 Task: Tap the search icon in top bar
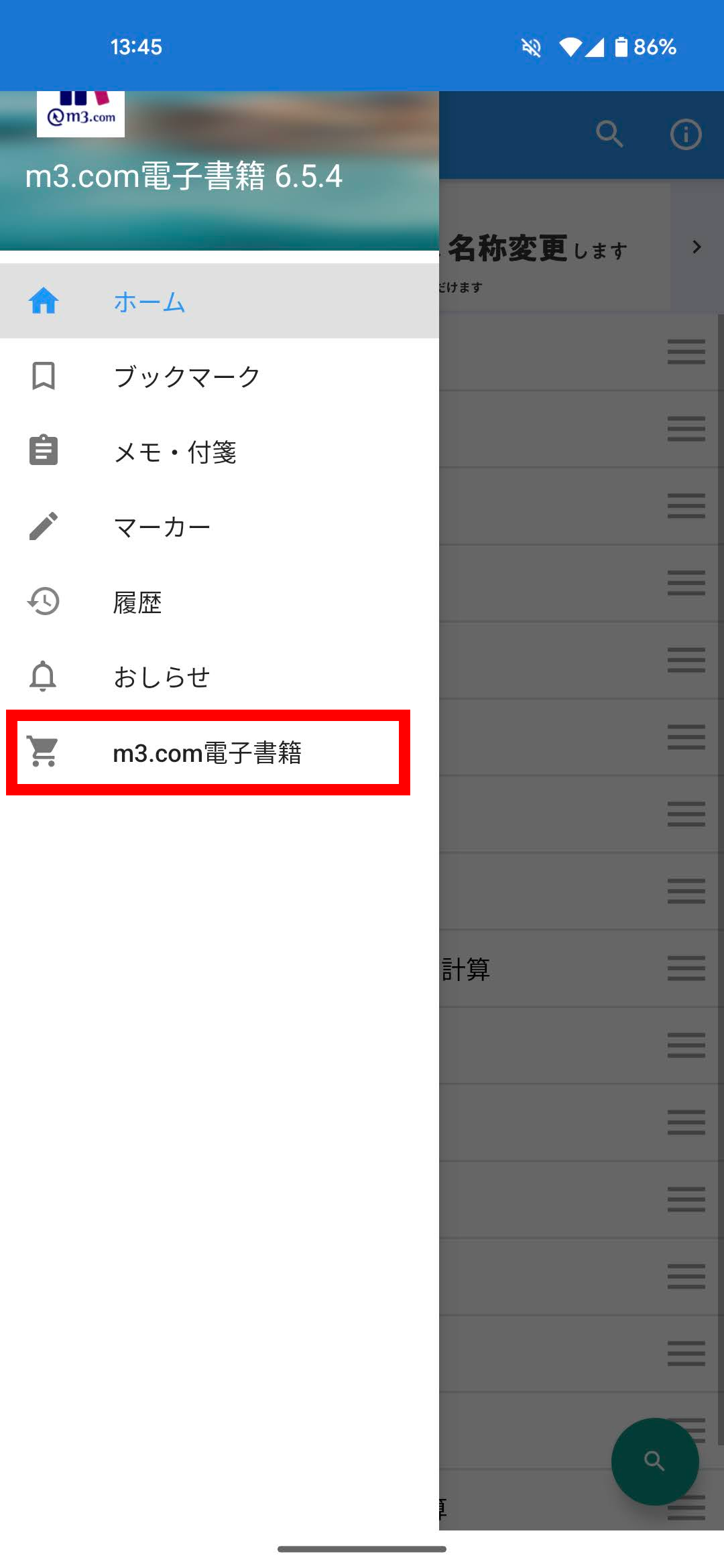609,134
